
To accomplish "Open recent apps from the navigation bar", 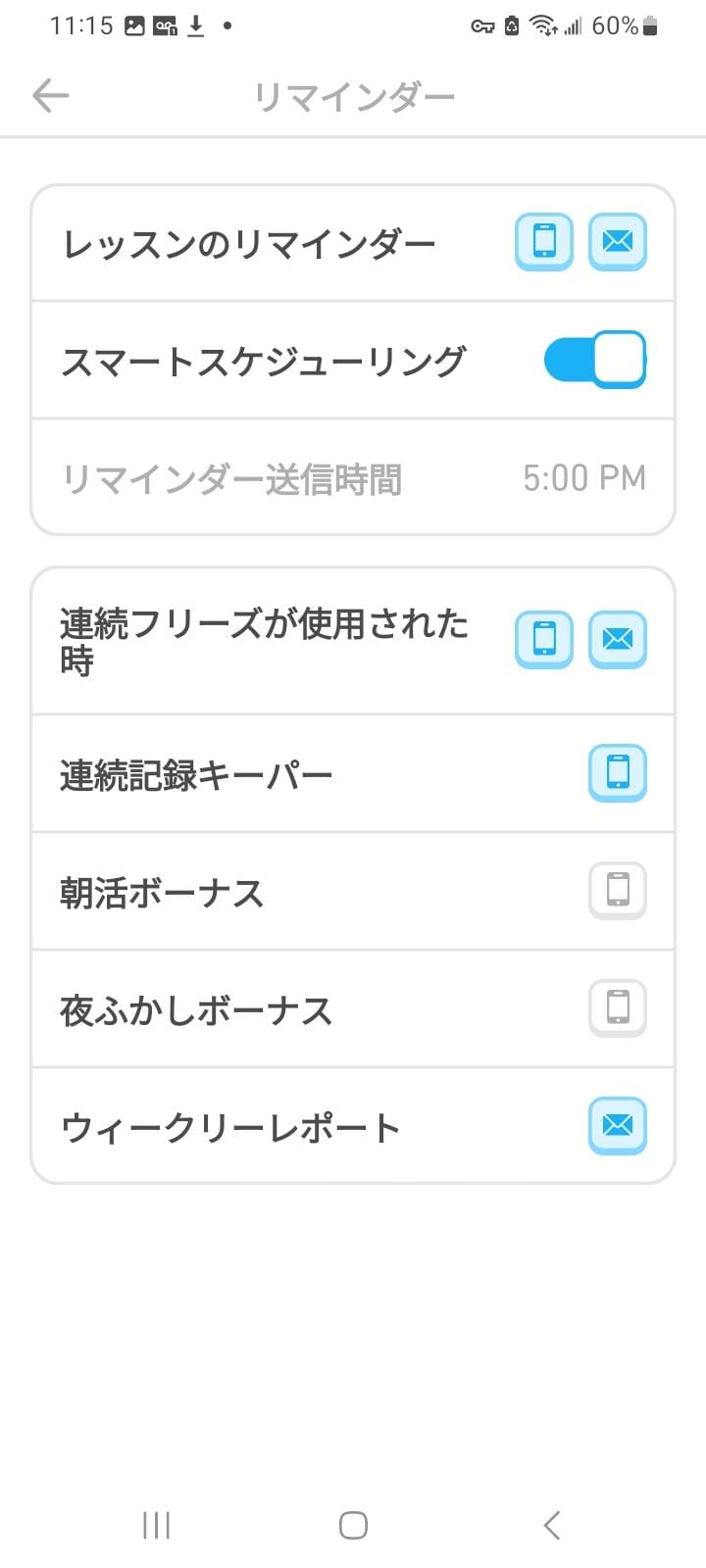I will (x=156, y=1525).
